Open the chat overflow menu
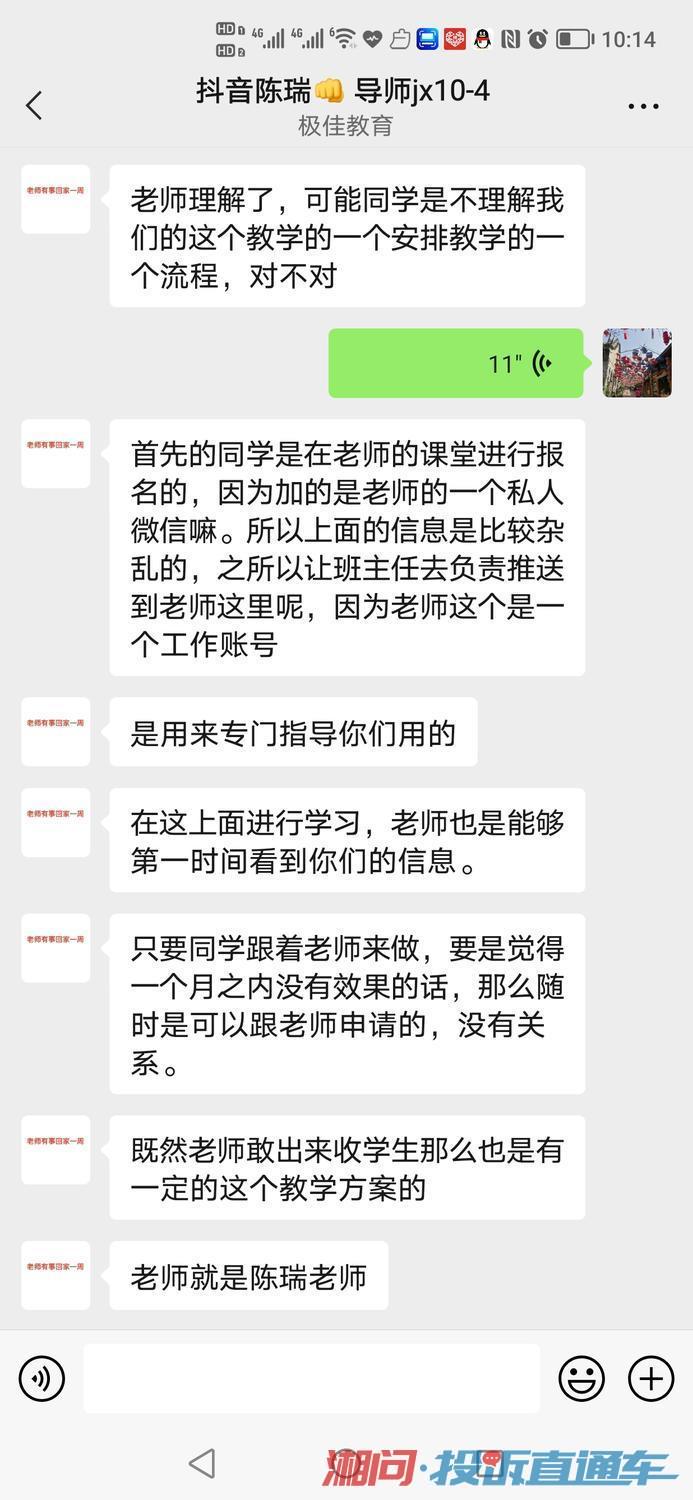The width and height of the screenshot is (693, 1500). click(643, 106)
